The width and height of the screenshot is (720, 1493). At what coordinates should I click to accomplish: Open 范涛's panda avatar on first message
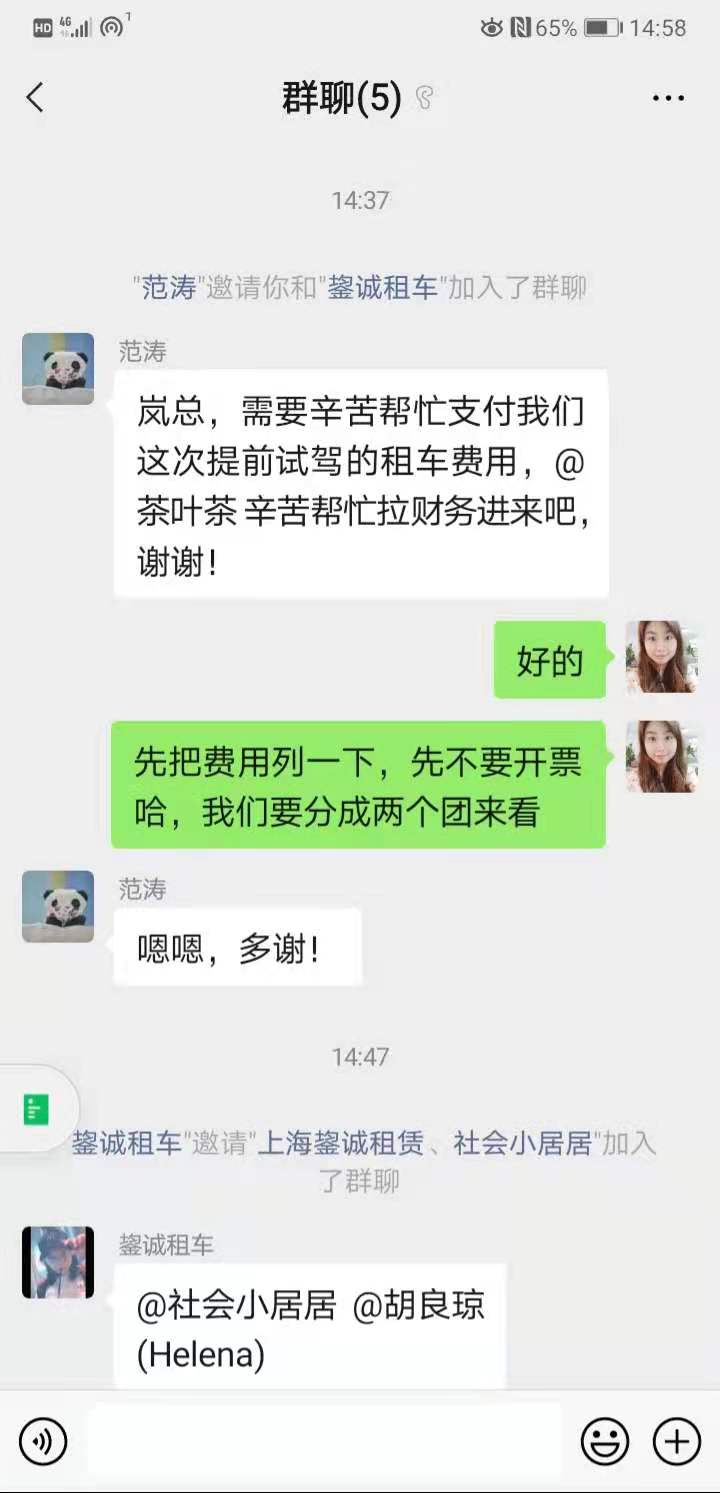coord(58,369)
